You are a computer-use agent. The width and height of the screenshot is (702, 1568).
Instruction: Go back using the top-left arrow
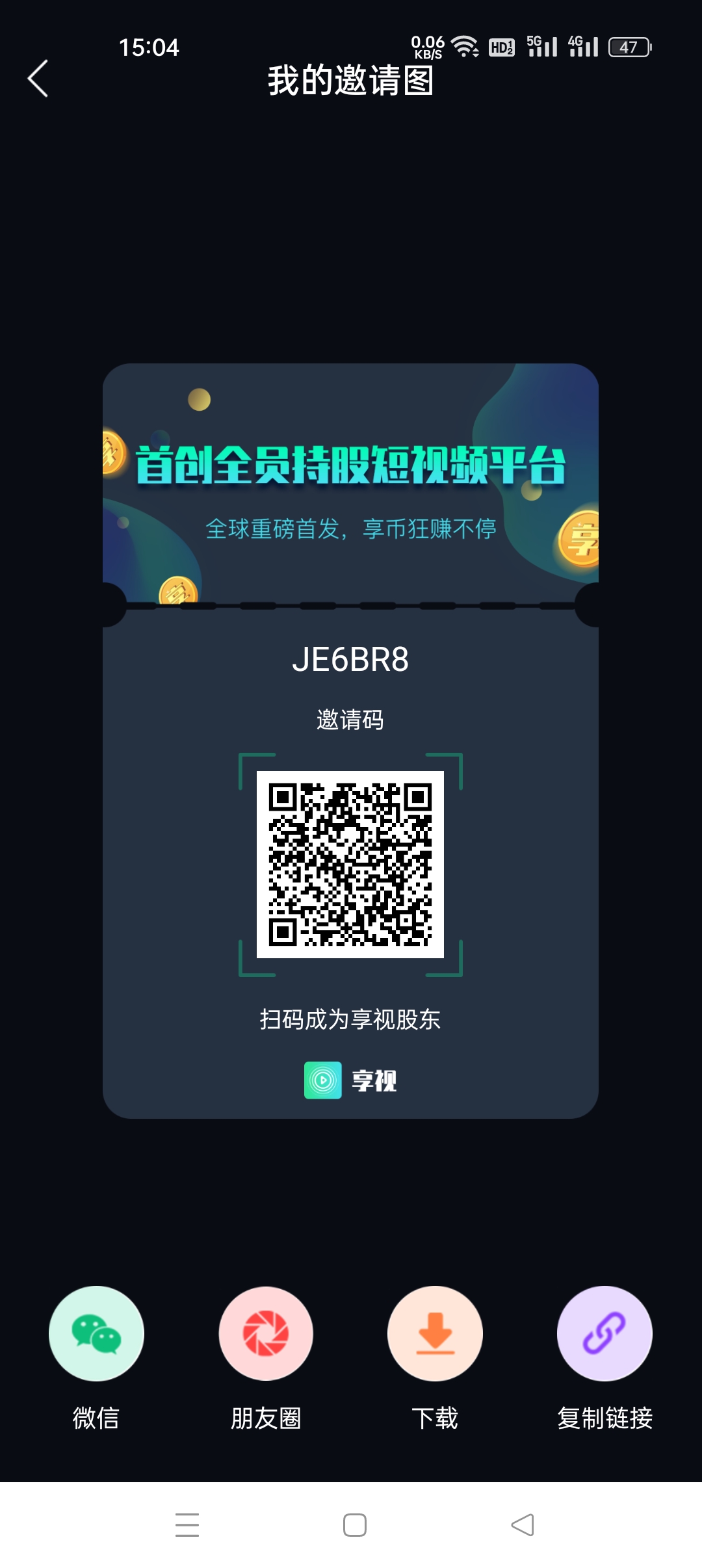pyautogui.click(x=38, y=79)
